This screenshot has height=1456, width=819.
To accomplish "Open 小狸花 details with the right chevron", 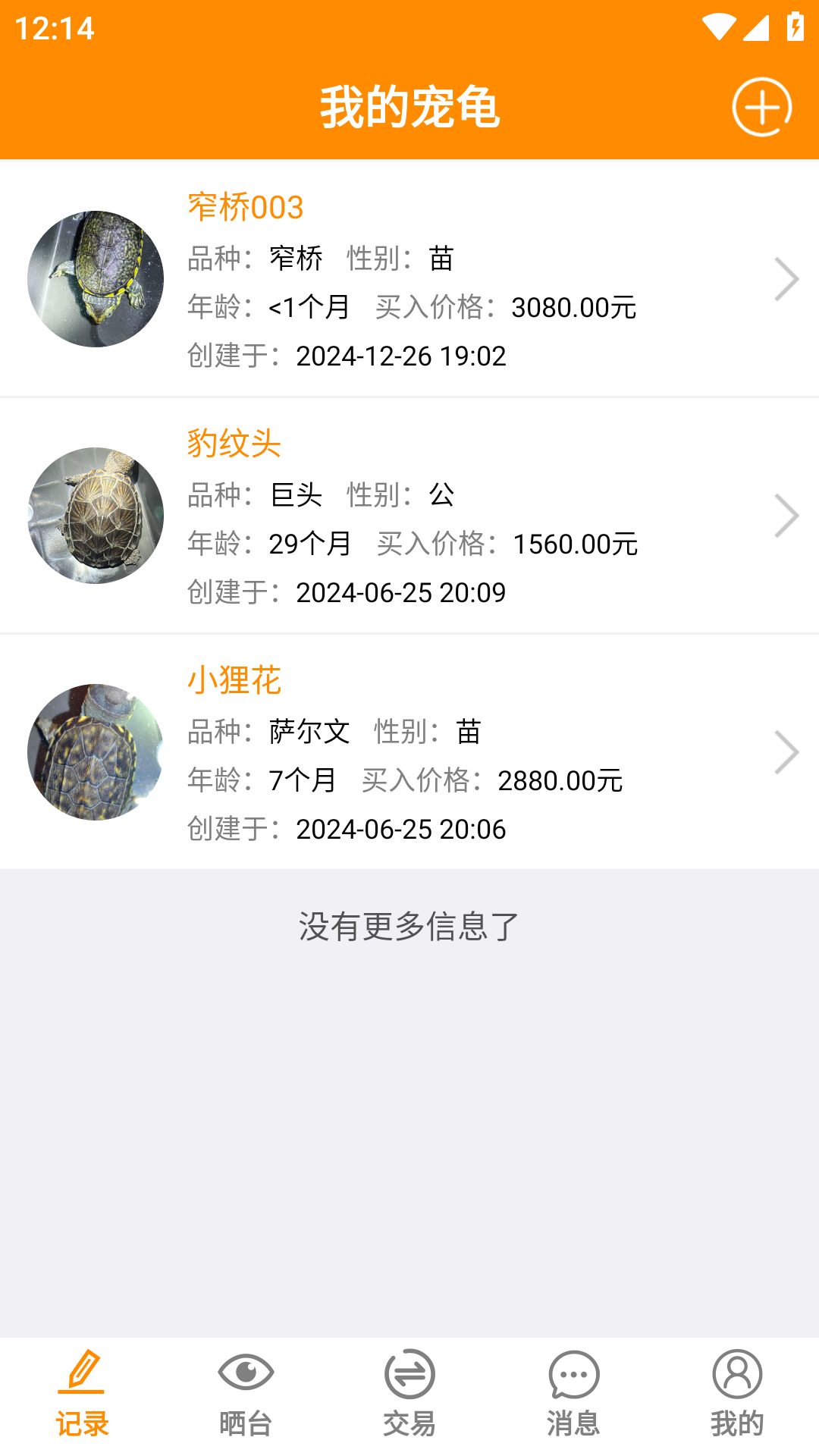I will (x=786, y=752).
